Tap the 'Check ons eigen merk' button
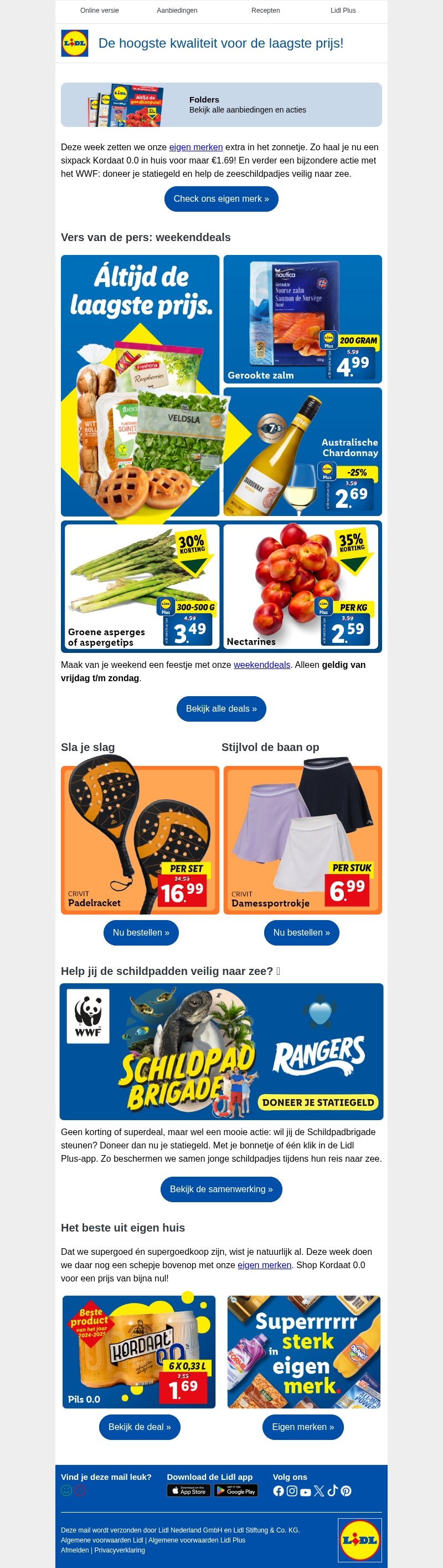443x1568 pixels. pyautogui.click(x=221, y=199)
